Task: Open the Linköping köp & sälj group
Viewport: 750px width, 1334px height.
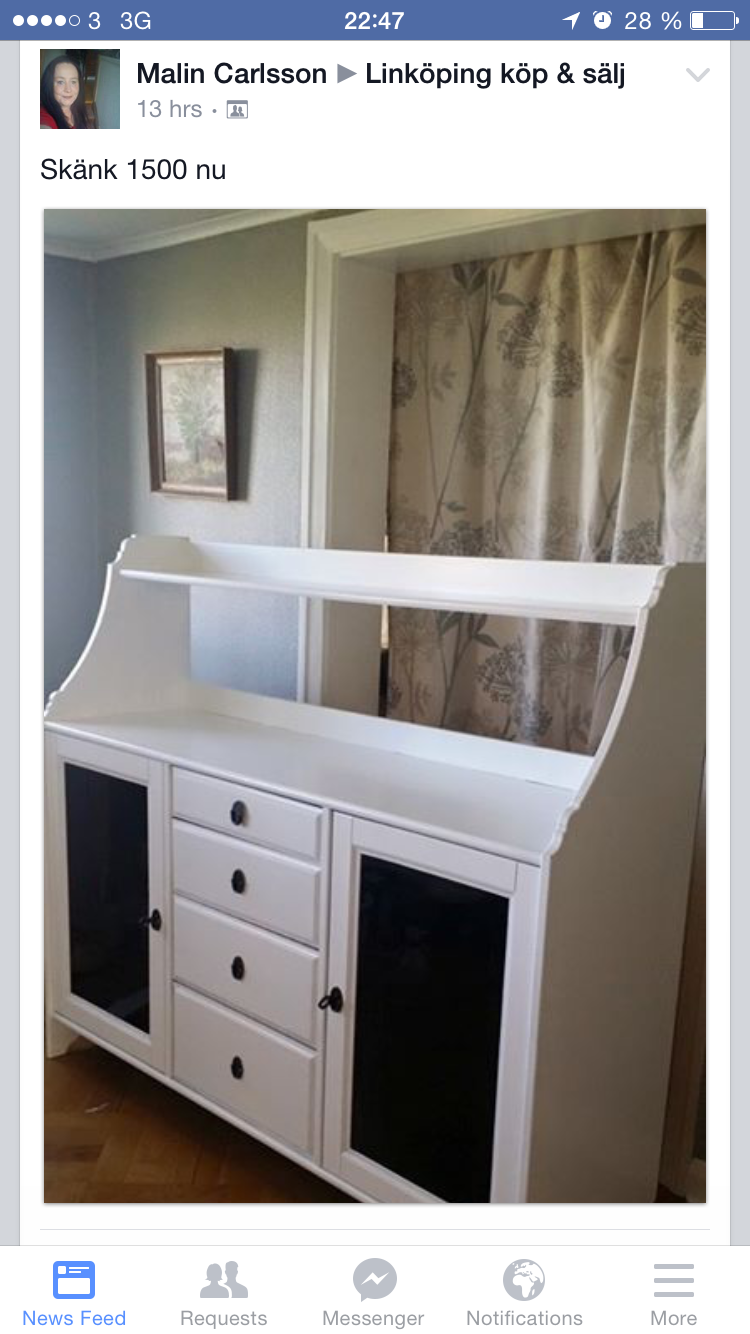Action: pyautogui.click(x=495, y=74)
